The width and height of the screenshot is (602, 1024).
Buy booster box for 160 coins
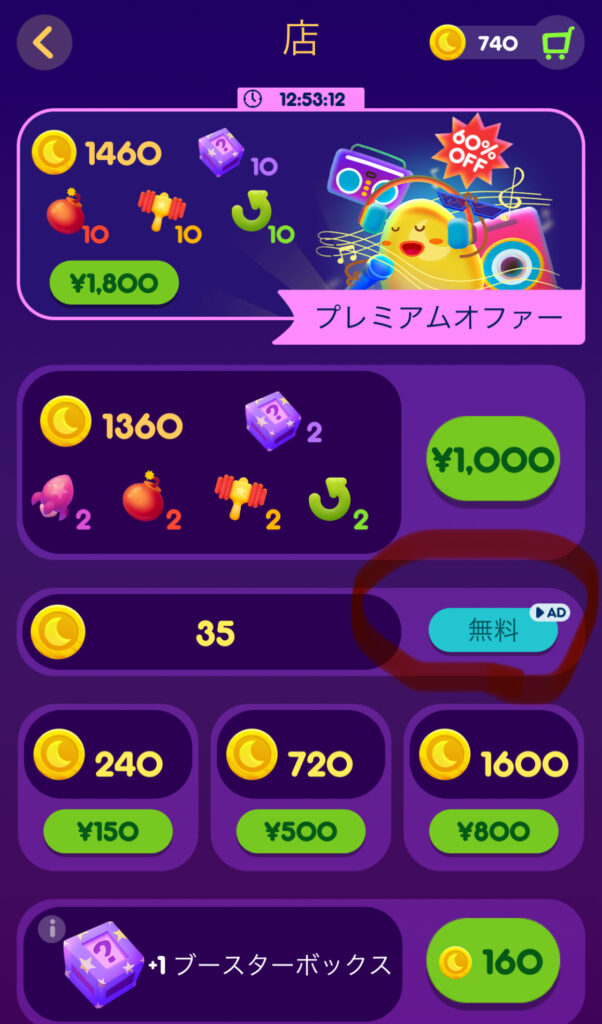point(493,962)
